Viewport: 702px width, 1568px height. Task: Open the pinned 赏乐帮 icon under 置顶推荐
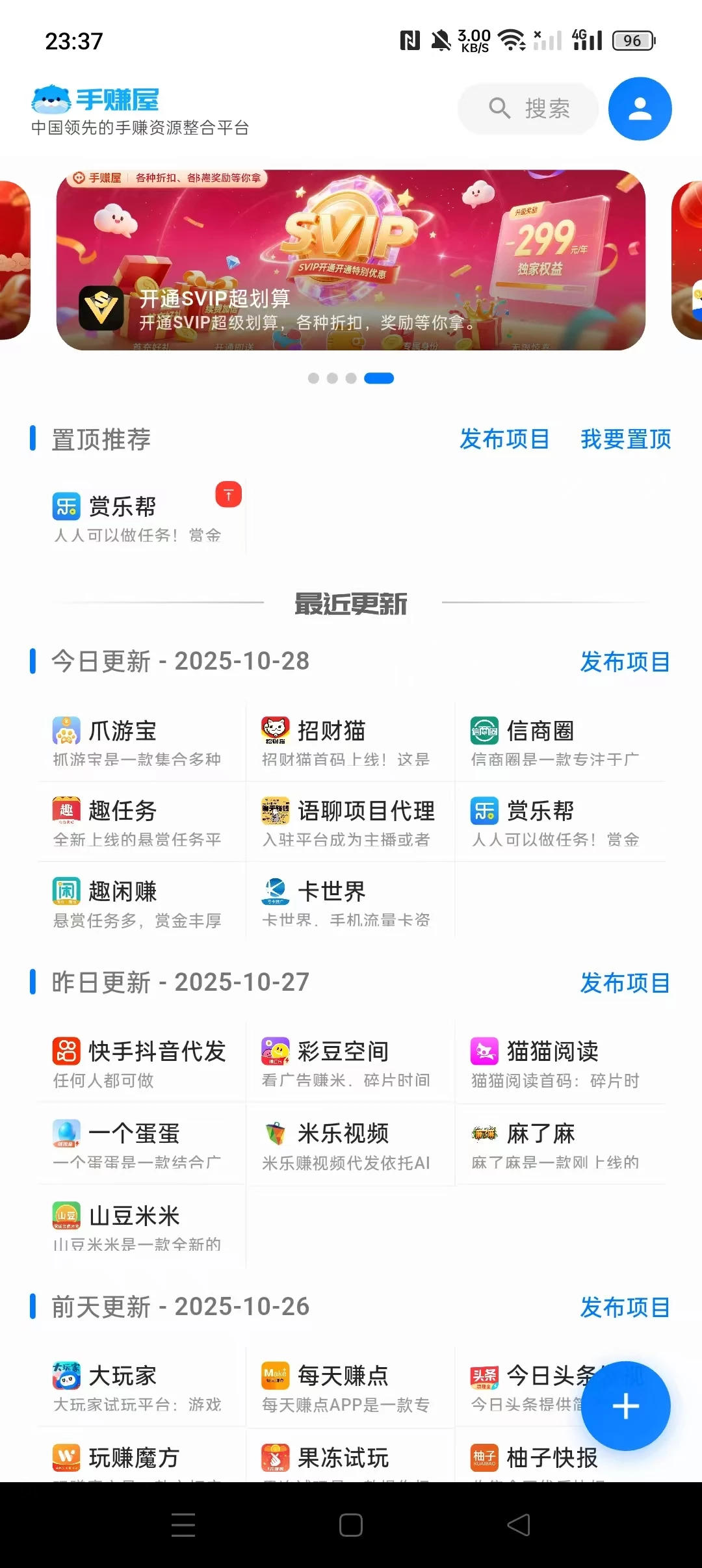[x=66, y=504]
